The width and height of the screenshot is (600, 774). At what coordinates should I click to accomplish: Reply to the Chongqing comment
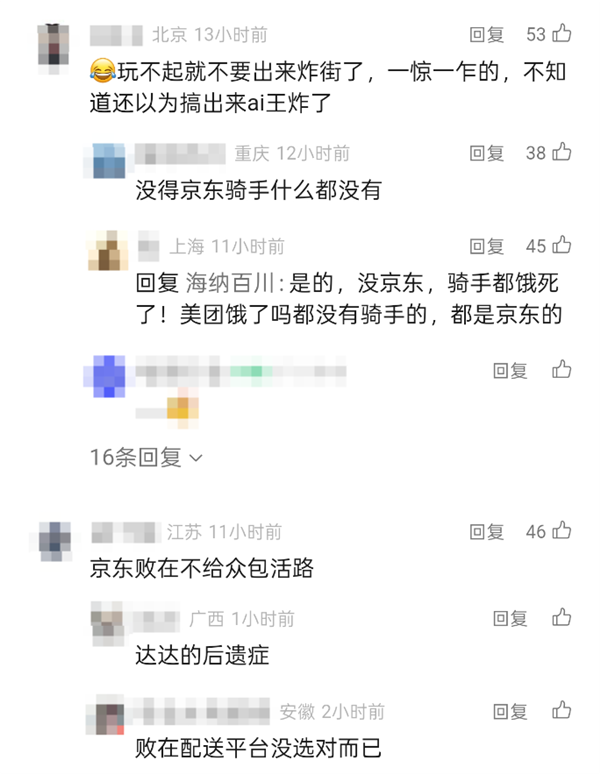click(488, 153)
